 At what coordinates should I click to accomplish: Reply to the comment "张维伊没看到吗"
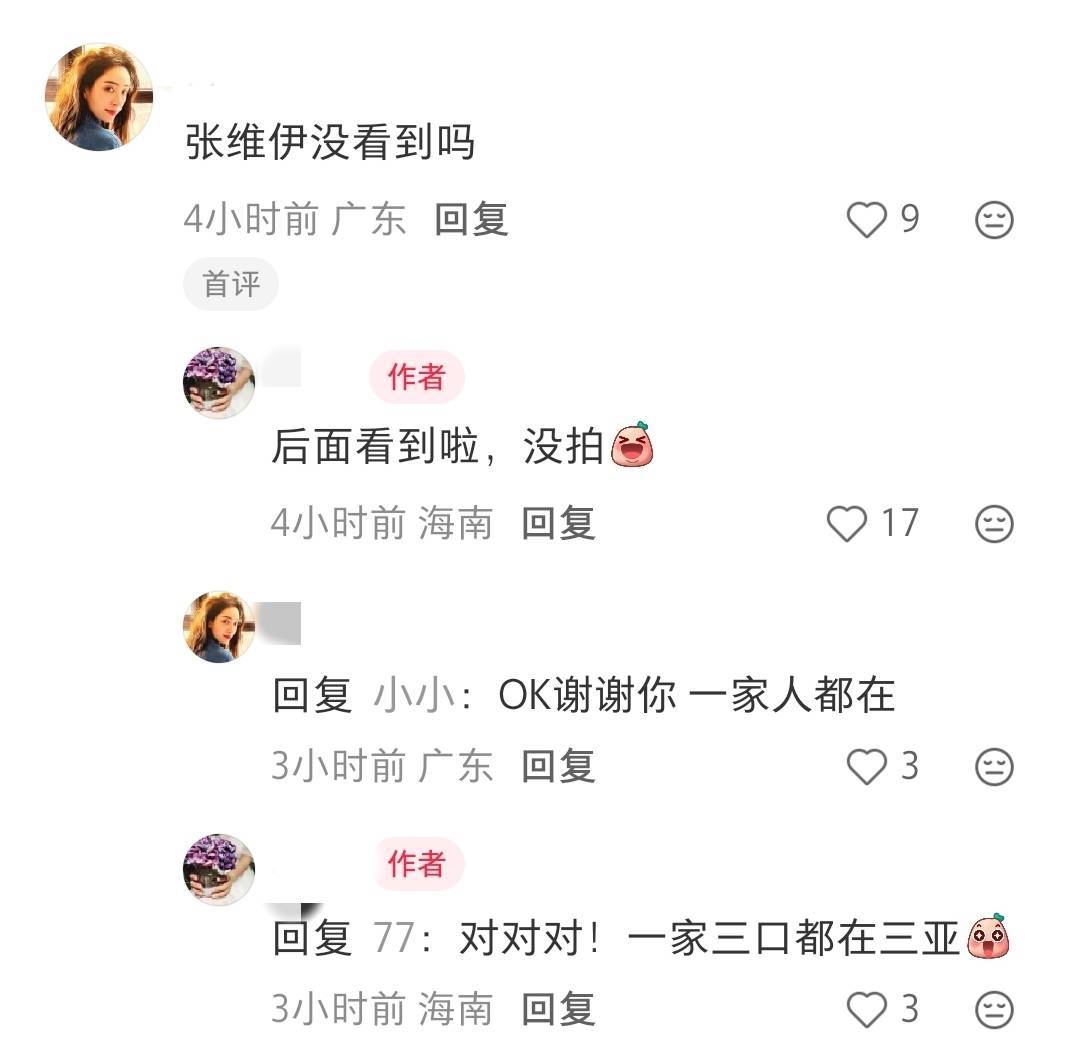471,219
